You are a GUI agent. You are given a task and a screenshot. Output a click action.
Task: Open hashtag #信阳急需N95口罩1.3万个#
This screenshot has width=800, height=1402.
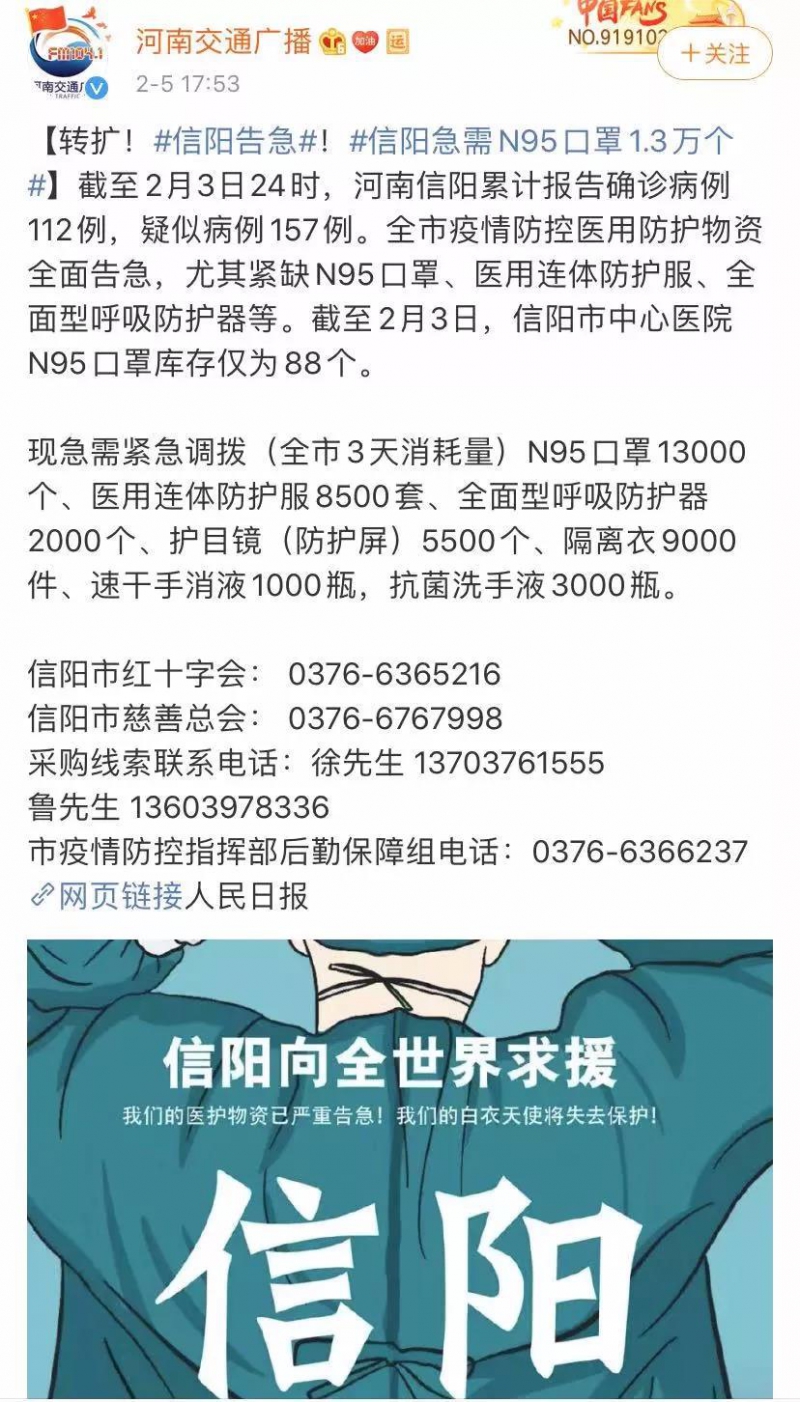click(541, 141)
